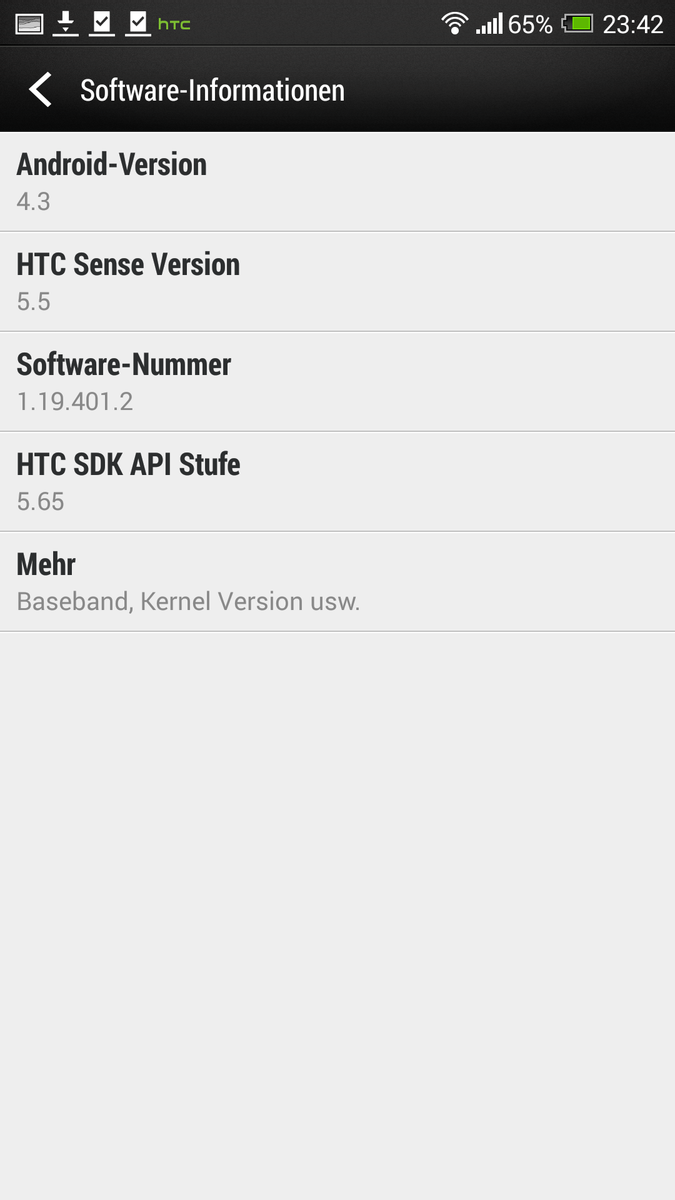This screenshot has height=1200, width=675.
Task: Tap the Android-Version row
Action: 337,182
